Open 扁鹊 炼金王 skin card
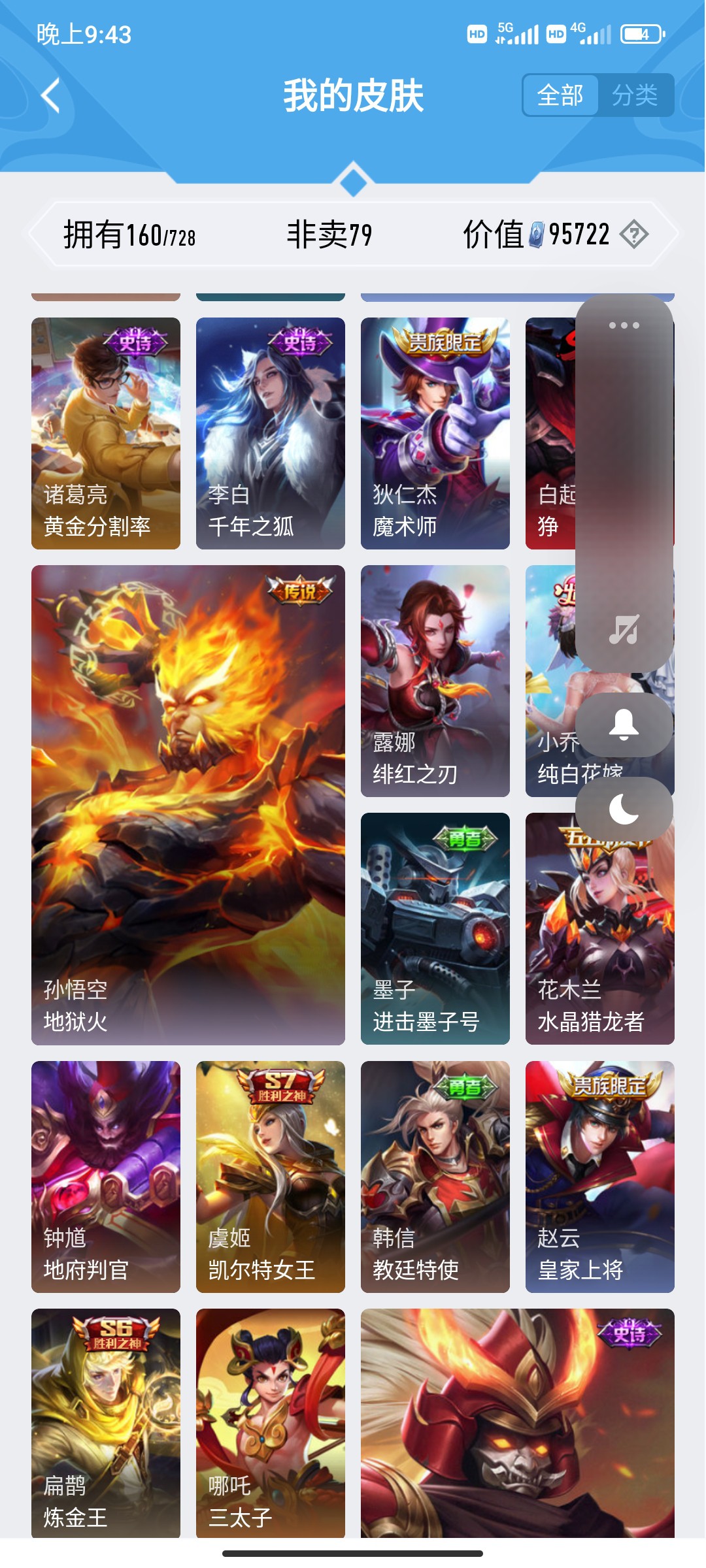The height and width of the screenshot is (1568, 706). click(x=106, y=1421)
